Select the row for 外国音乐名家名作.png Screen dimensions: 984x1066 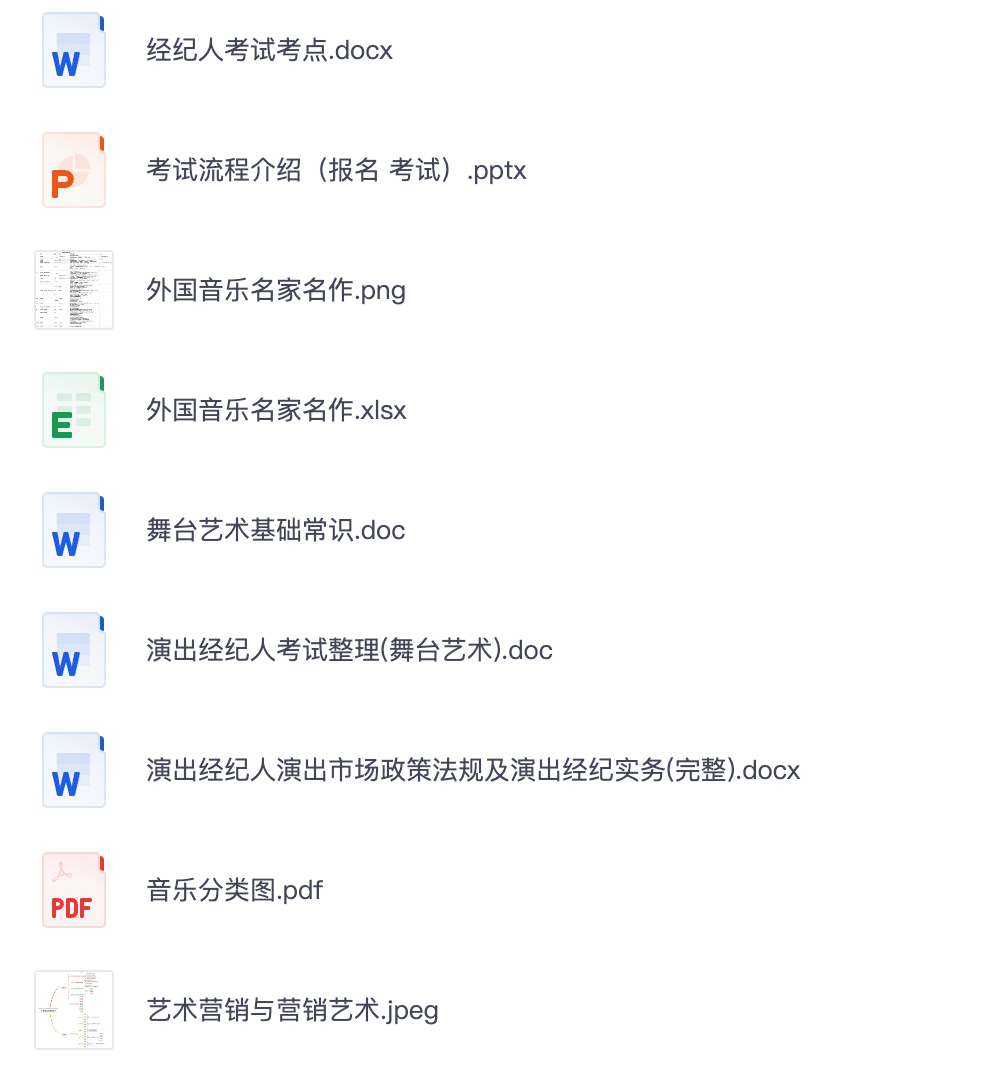point(275,290)
